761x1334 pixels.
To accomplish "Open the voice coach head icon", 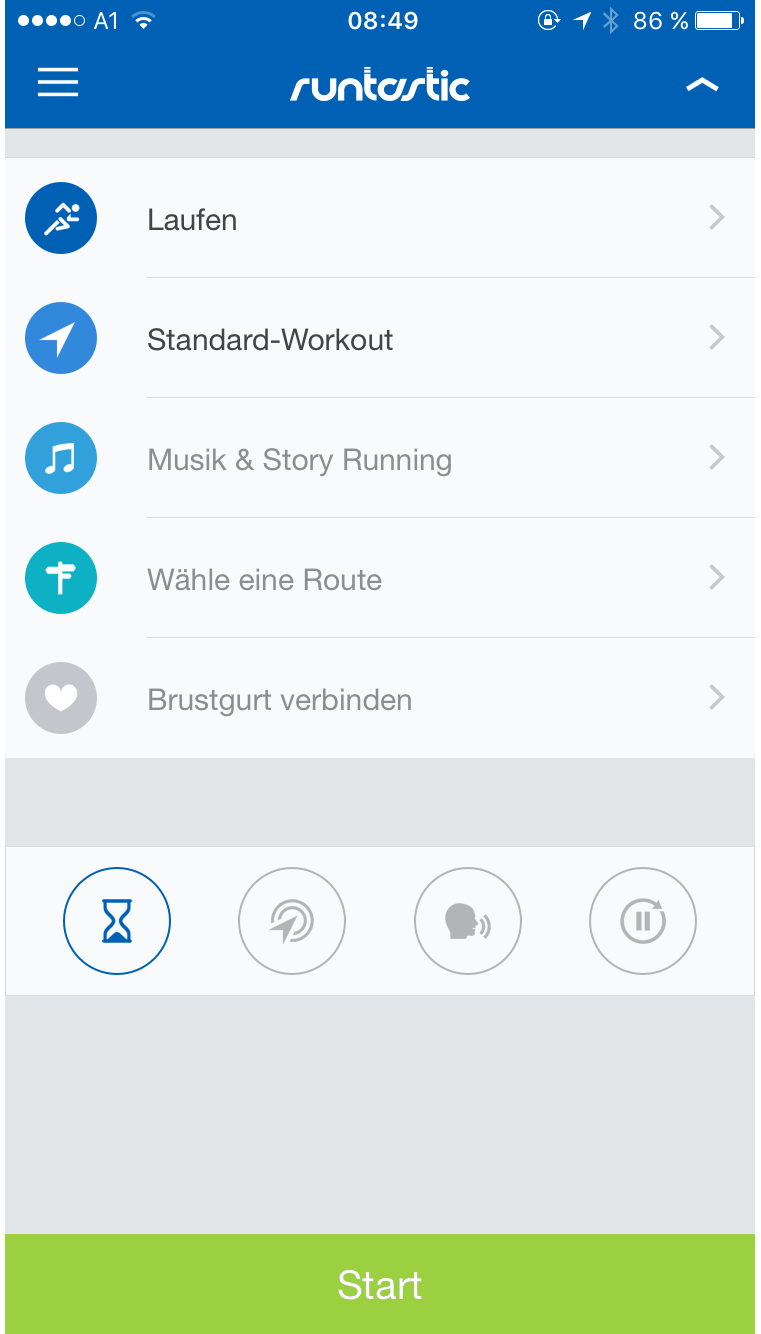I will pos(468,921).
